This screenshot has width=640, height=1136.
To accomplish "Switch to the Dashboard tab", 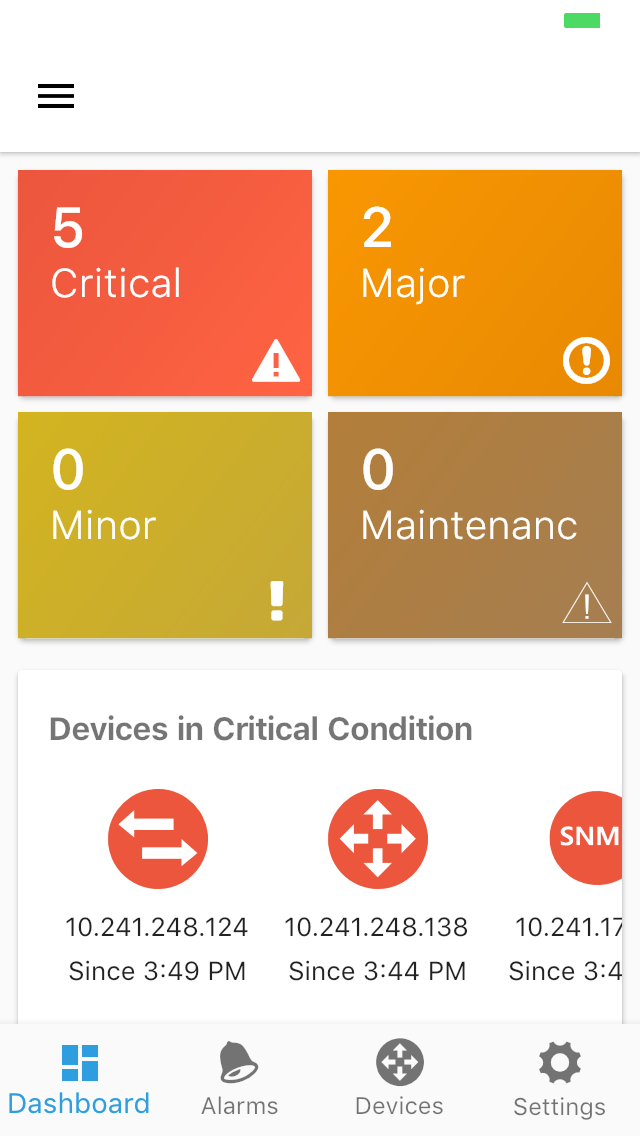I will 79,1080.
